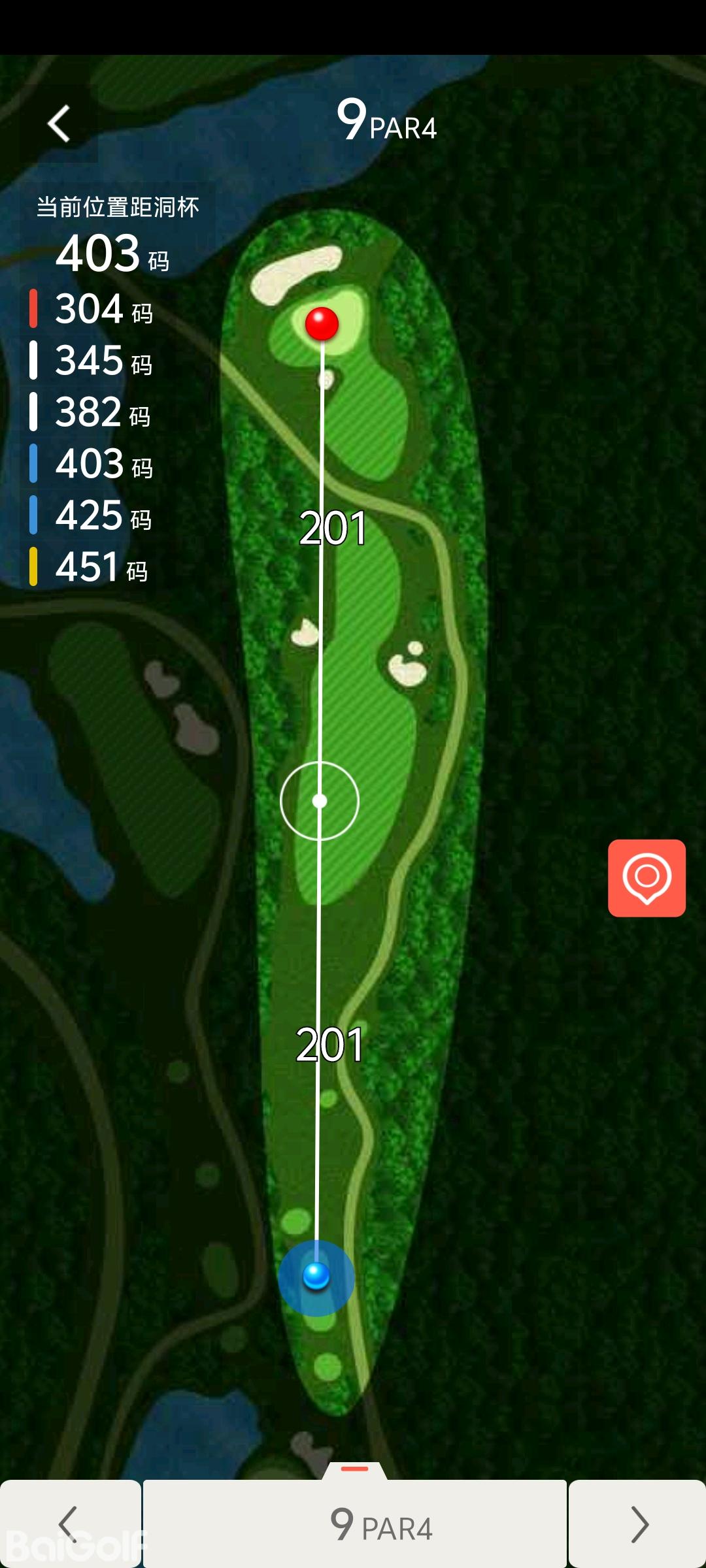Open the hole 9 PAR4 selector
The width and height of the screenshot is (706, 1568).
coord(355,1524)
